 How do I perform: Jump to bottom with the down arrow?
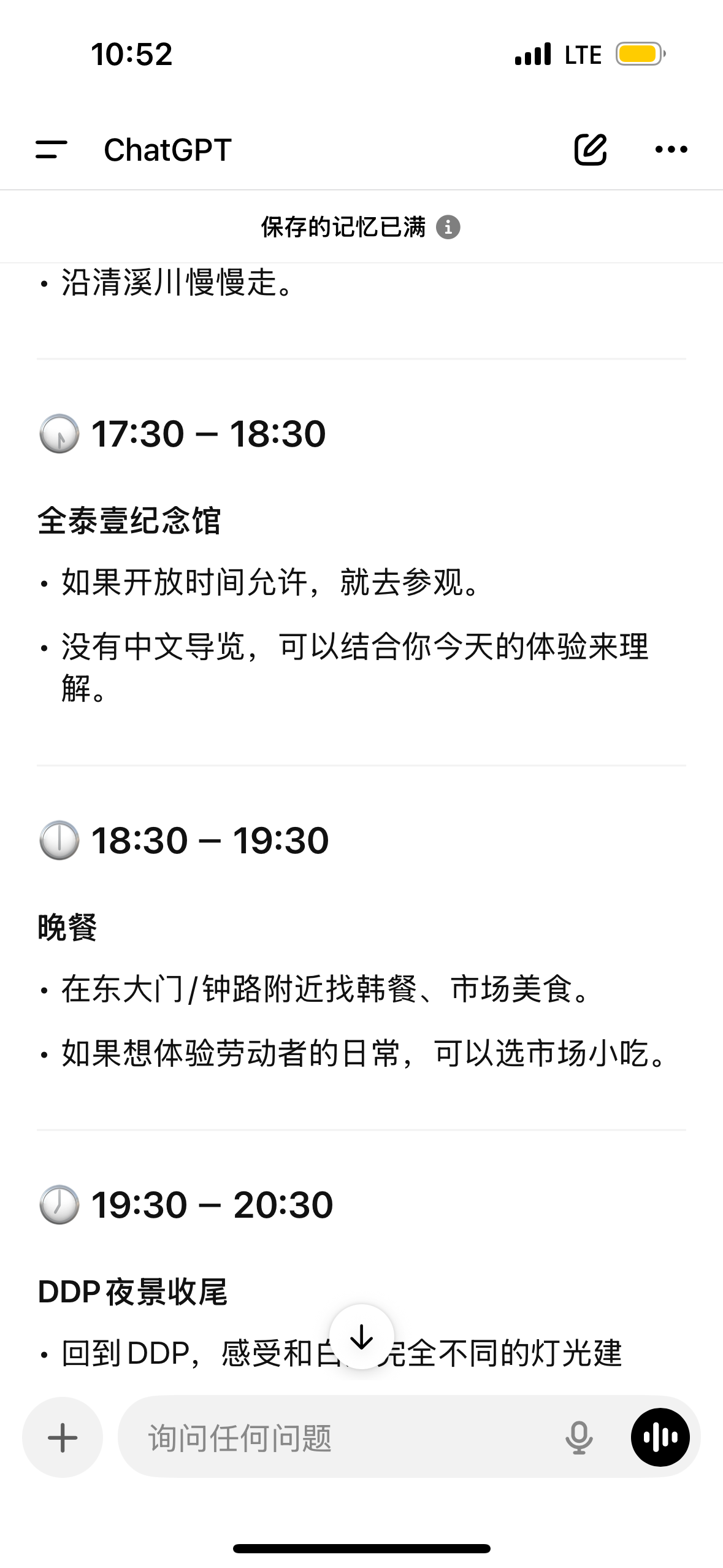[x=362, y=1336]
